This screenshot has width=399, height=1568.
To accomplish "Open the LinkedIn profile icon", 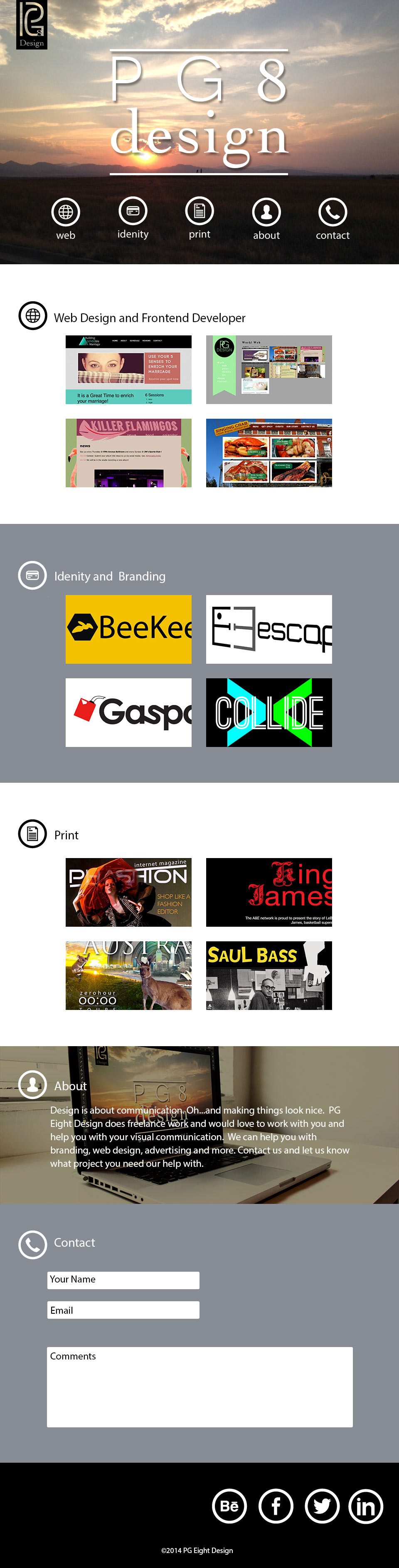I will [366, 1506].
